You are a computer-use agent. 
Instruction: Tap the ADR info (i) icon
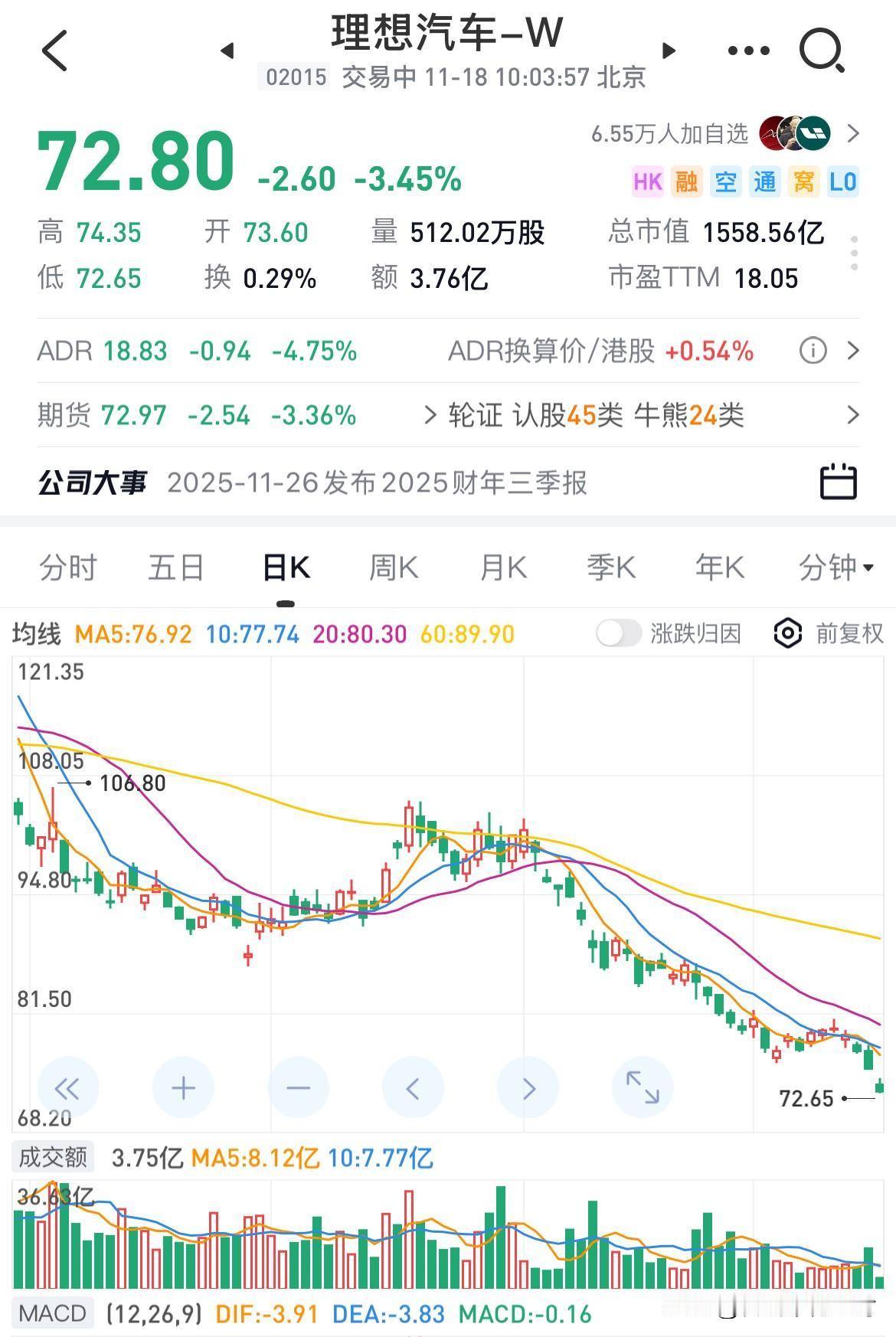point(813,351)
